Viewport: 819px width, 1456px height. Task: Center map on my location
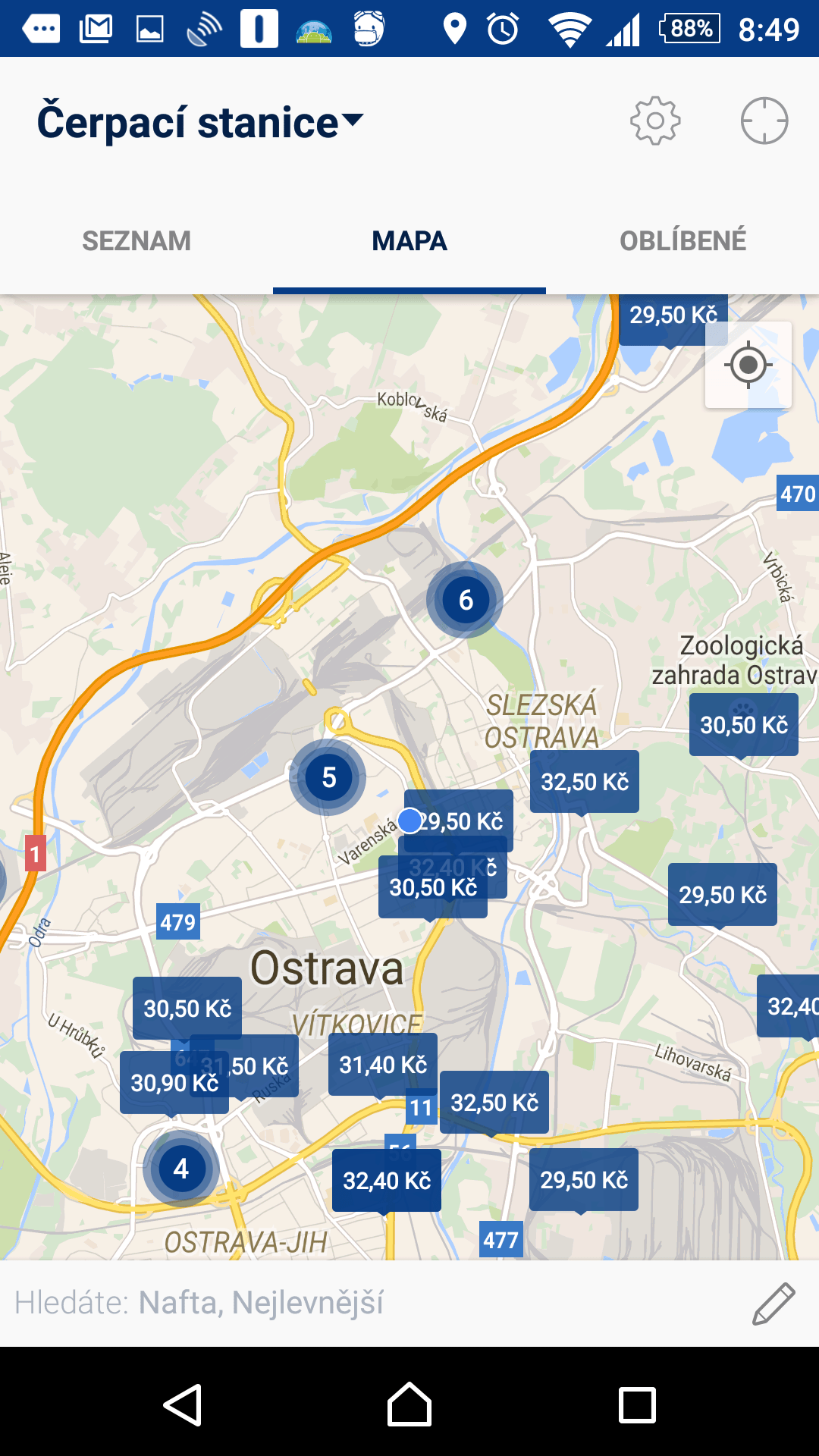748,365
